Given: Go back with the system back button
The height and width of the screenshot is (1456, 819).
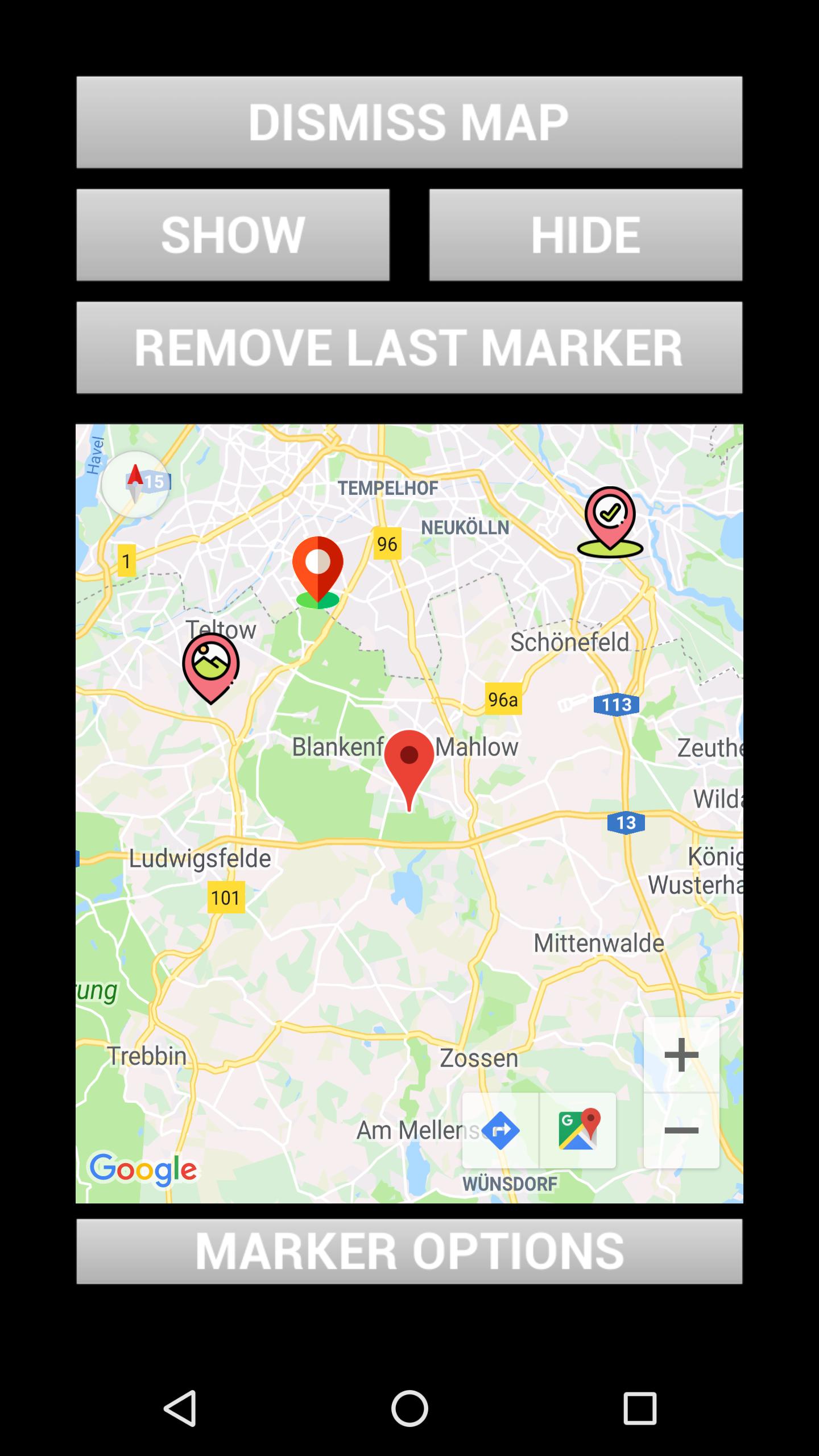Looking at the screenshot, I should [x=180, y=1408].
